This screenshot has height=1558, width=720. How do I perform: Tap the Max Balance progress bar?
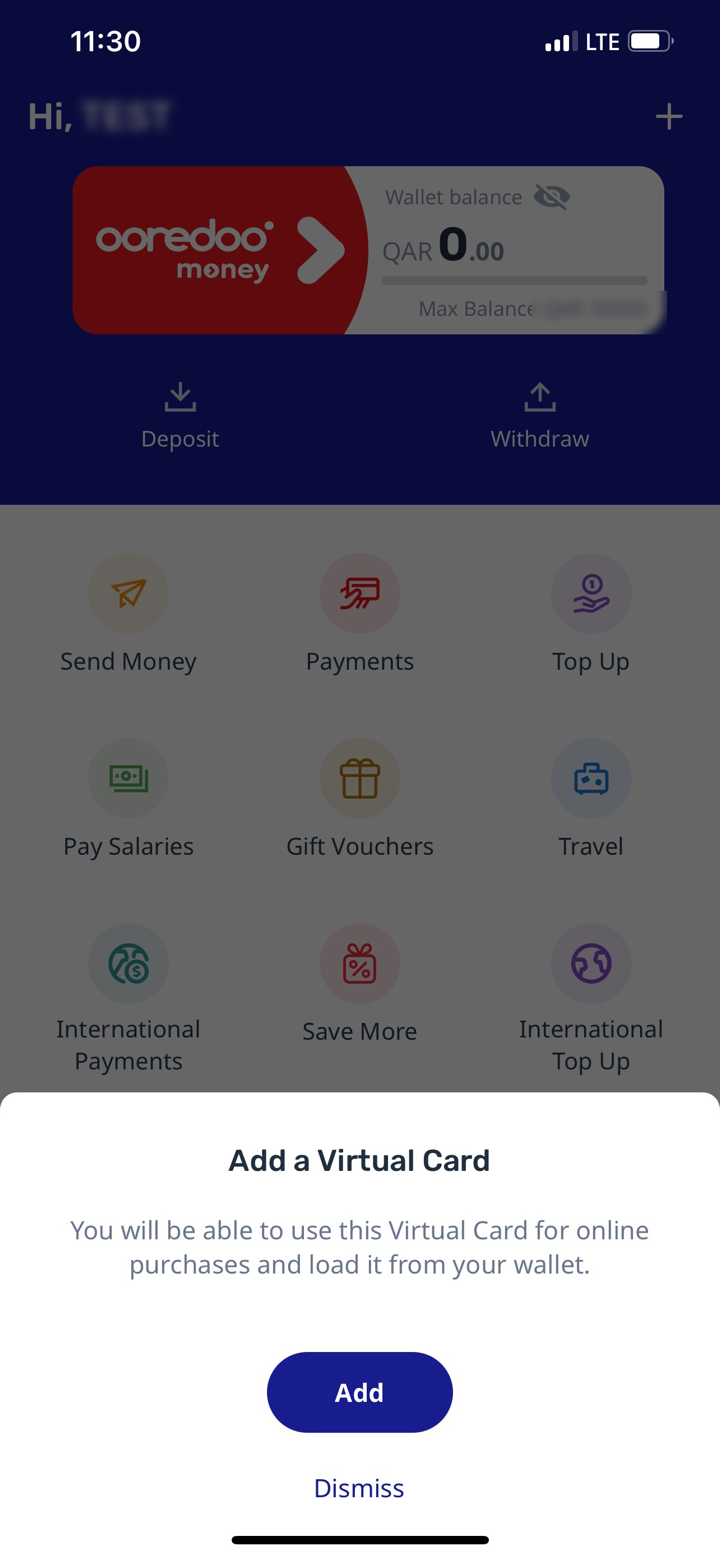(x=513, y=279)
